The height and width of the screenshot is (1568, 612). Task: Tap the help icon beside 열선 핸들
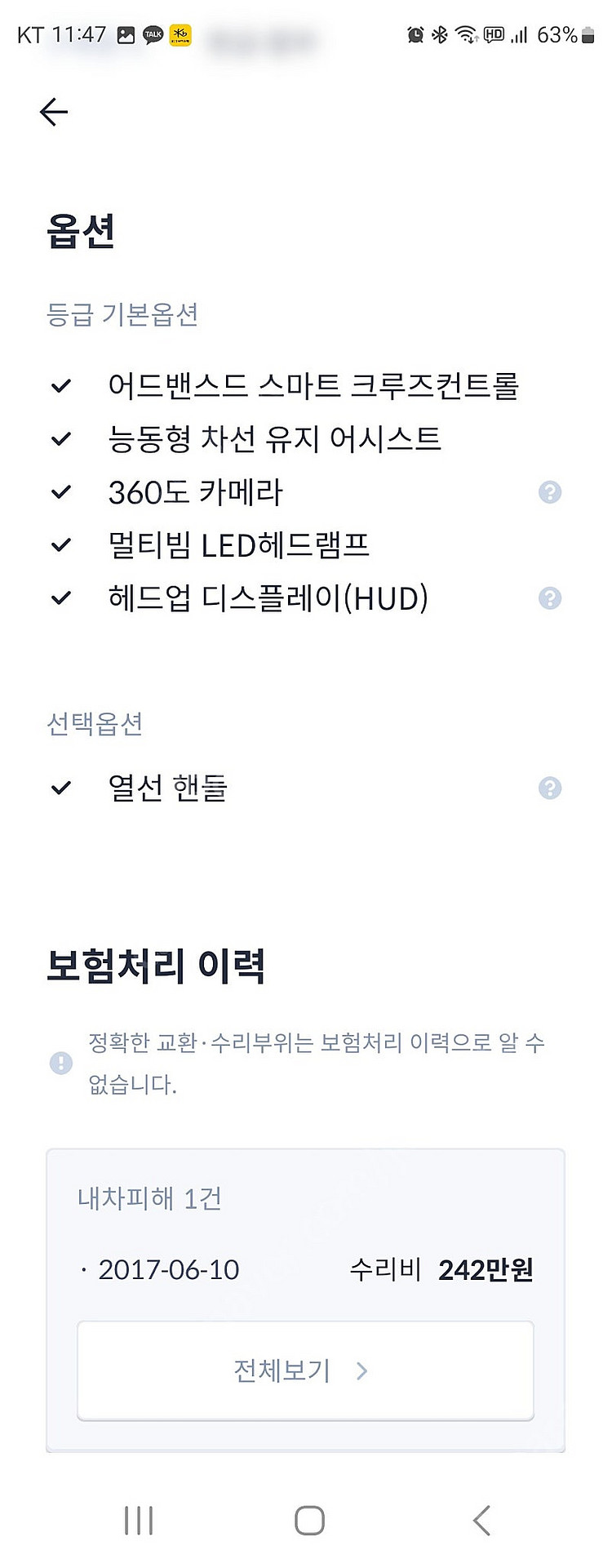tap(550, 788)
